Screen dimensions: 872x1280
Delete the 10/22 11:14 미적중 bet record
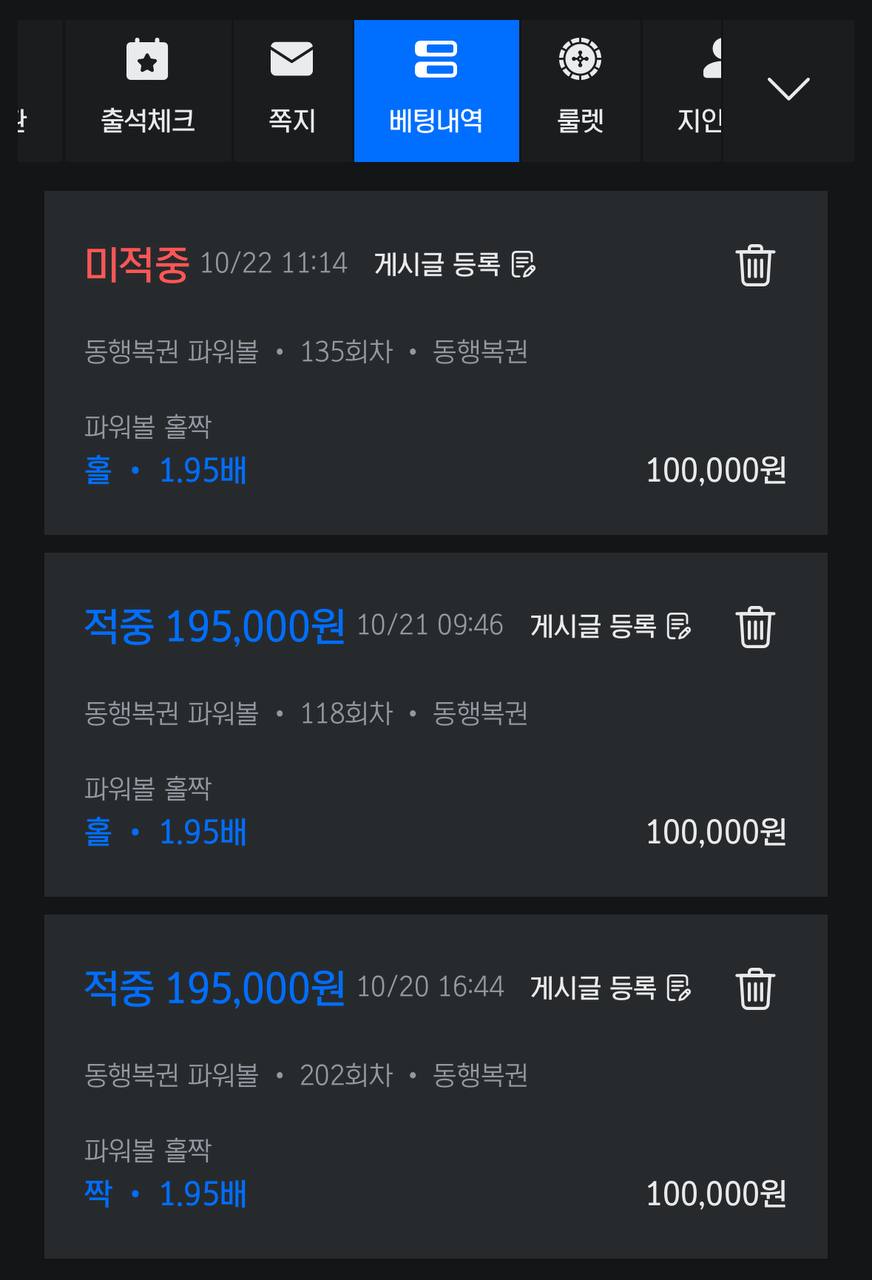point(755,265)
